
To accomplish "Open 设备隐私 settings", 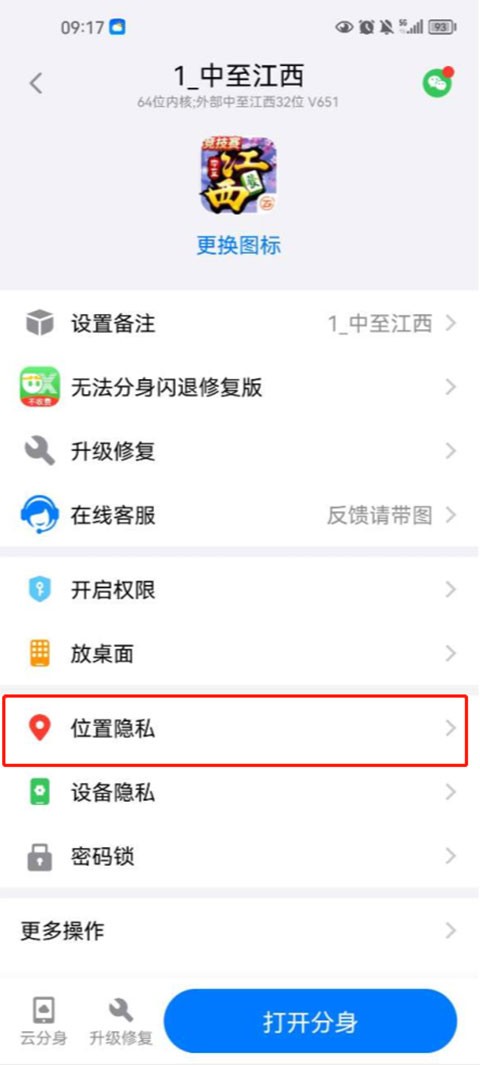I will click(x=240, y=792).
